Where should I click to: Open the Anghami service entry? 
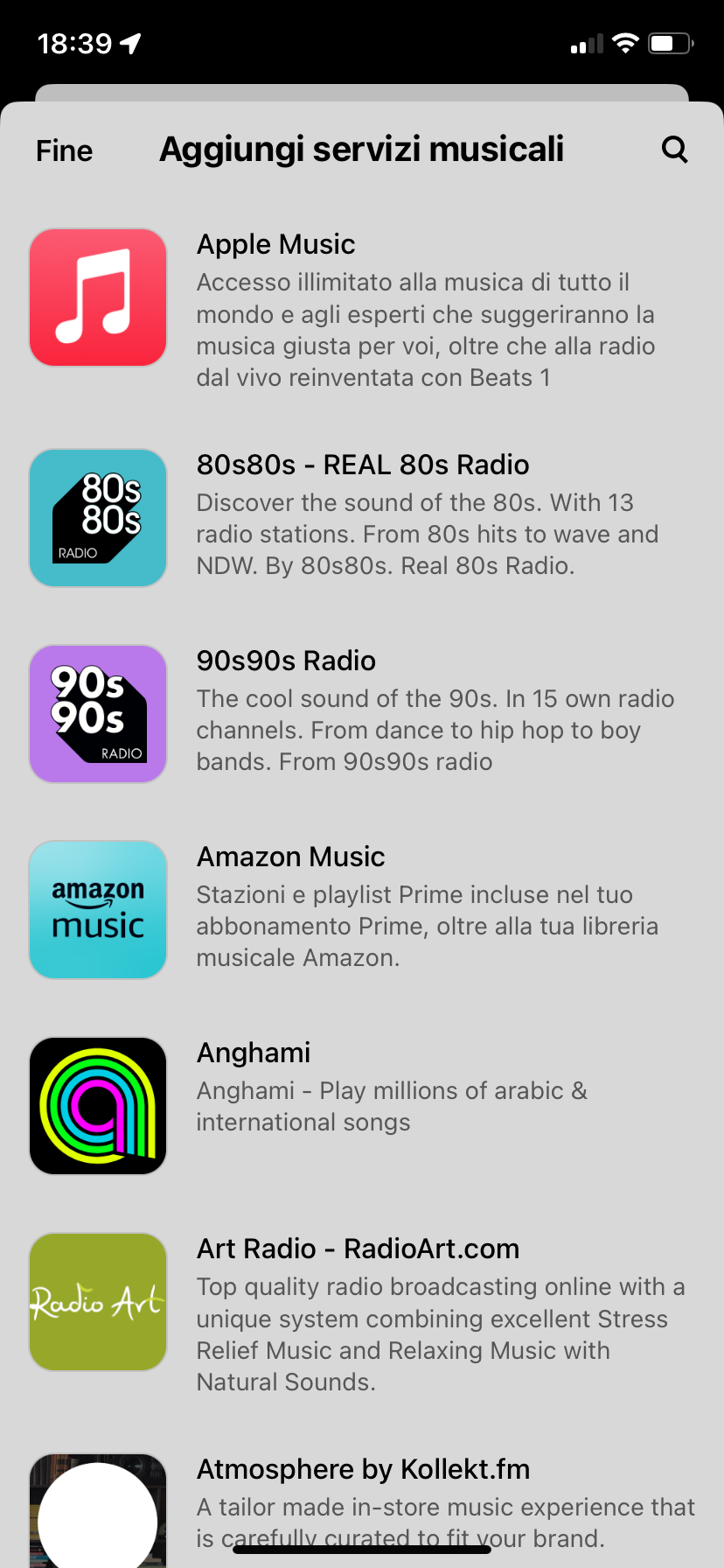click(362, 1104)
